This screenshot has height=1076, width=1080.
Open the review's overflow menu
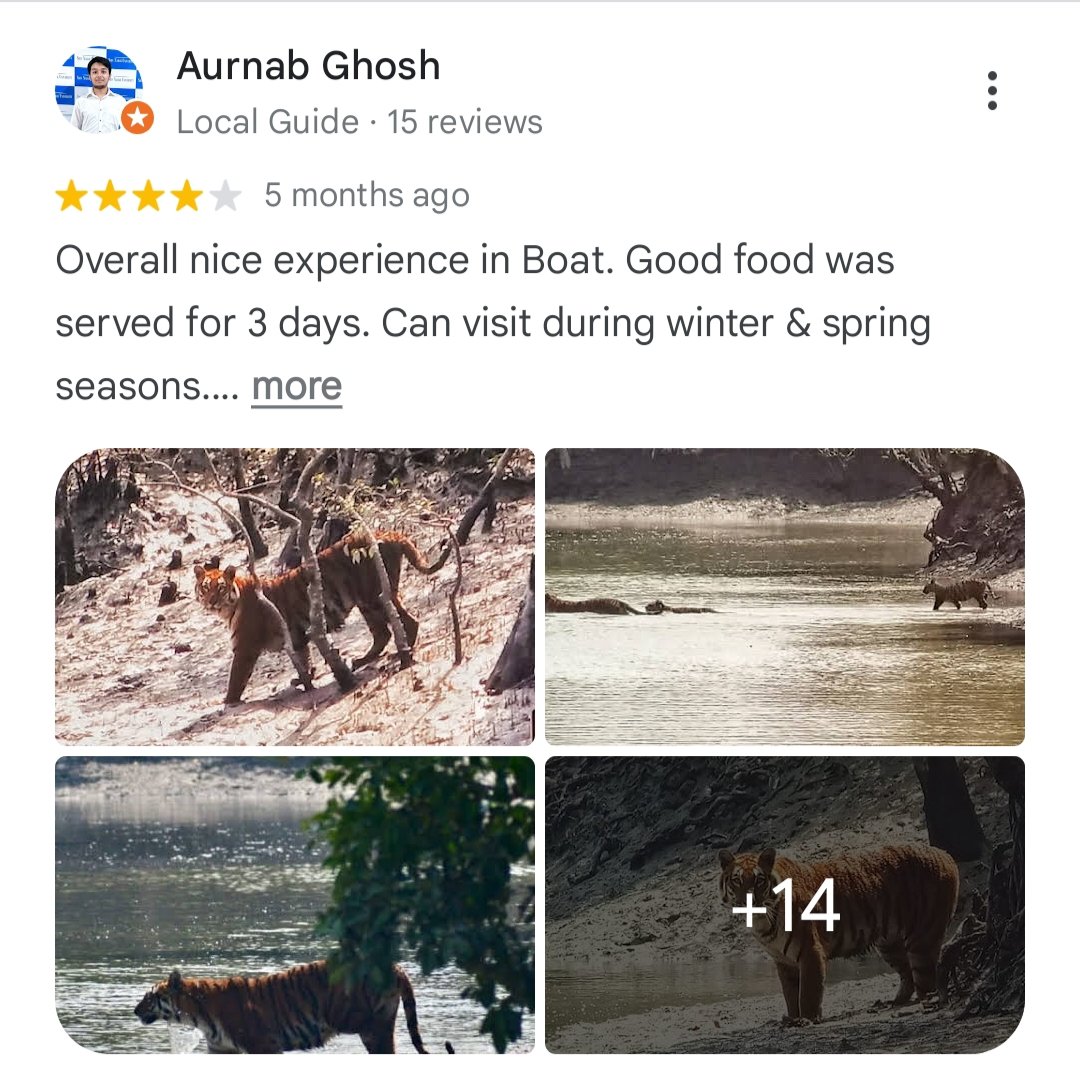coord(991,91)
